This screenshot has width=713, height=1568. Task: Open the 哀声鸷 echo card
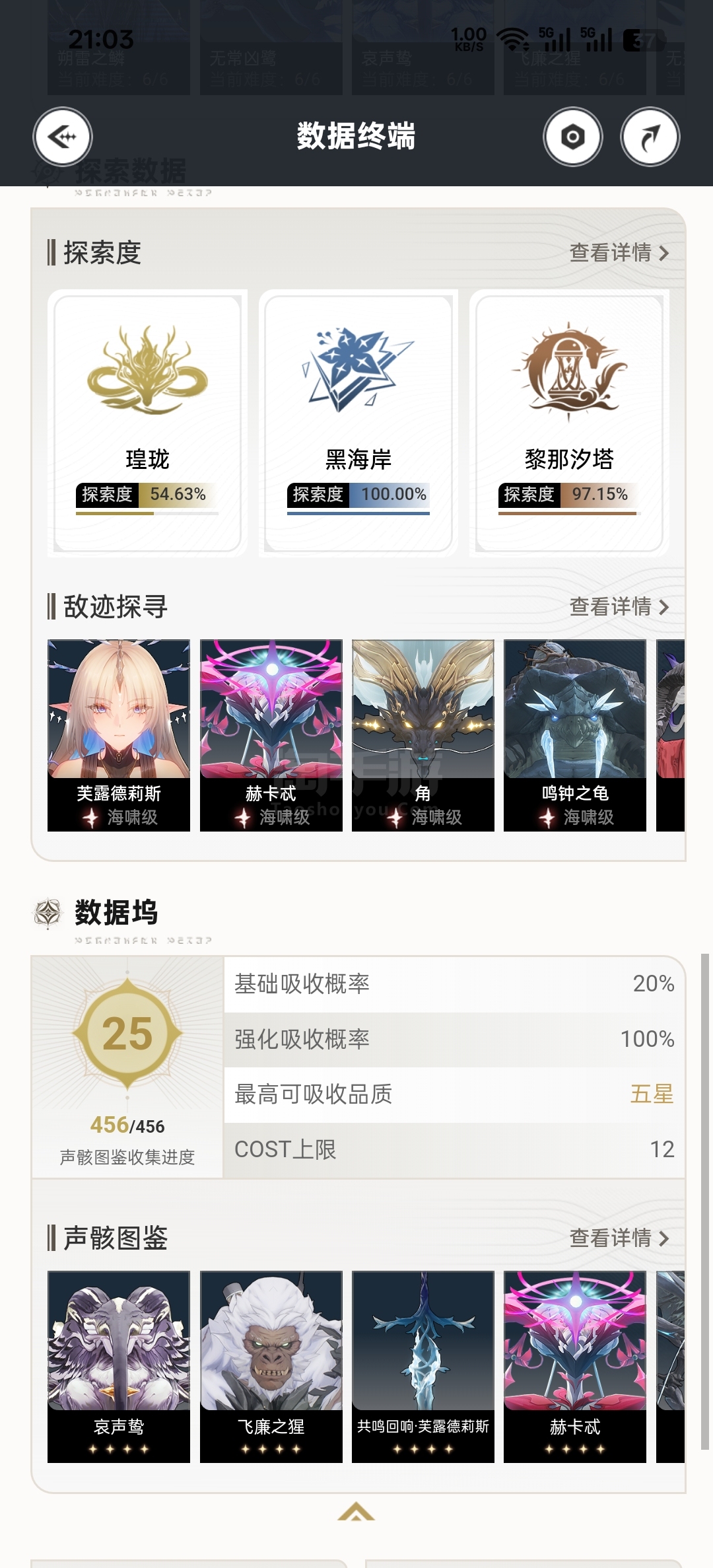pos(119,1367)
